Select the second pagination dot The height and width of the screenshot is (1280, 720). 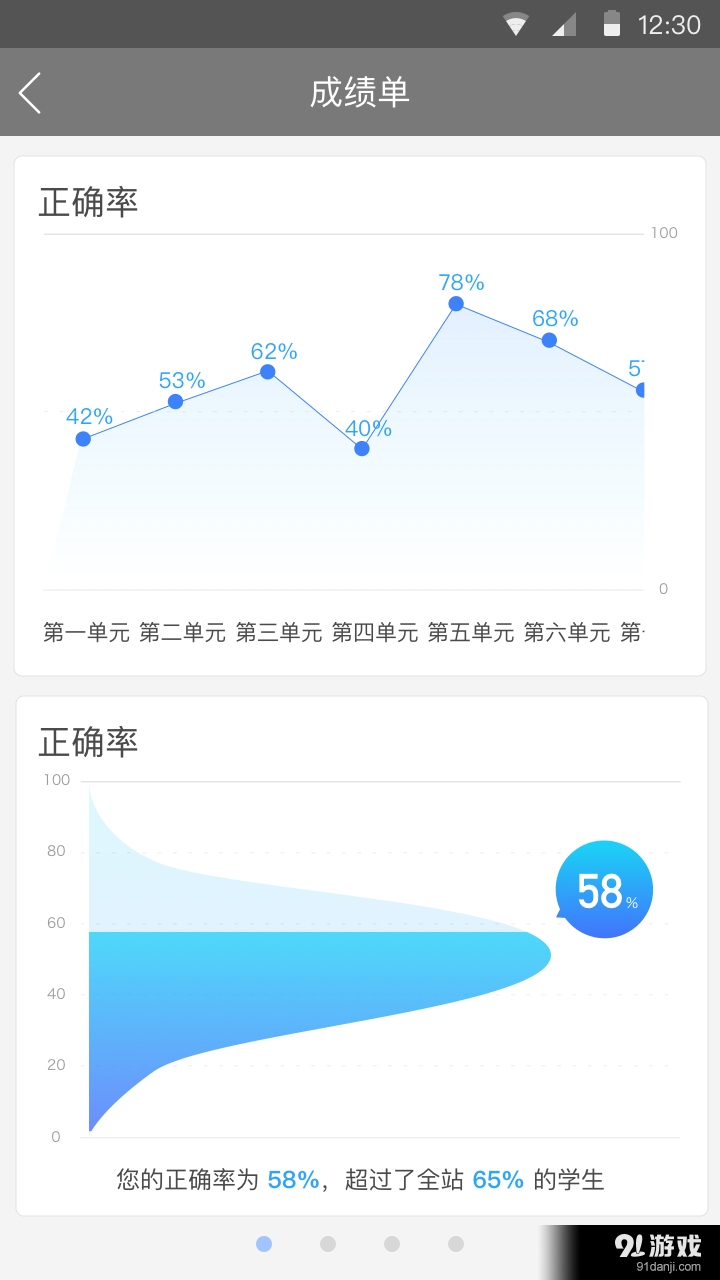pos(328,1243)
